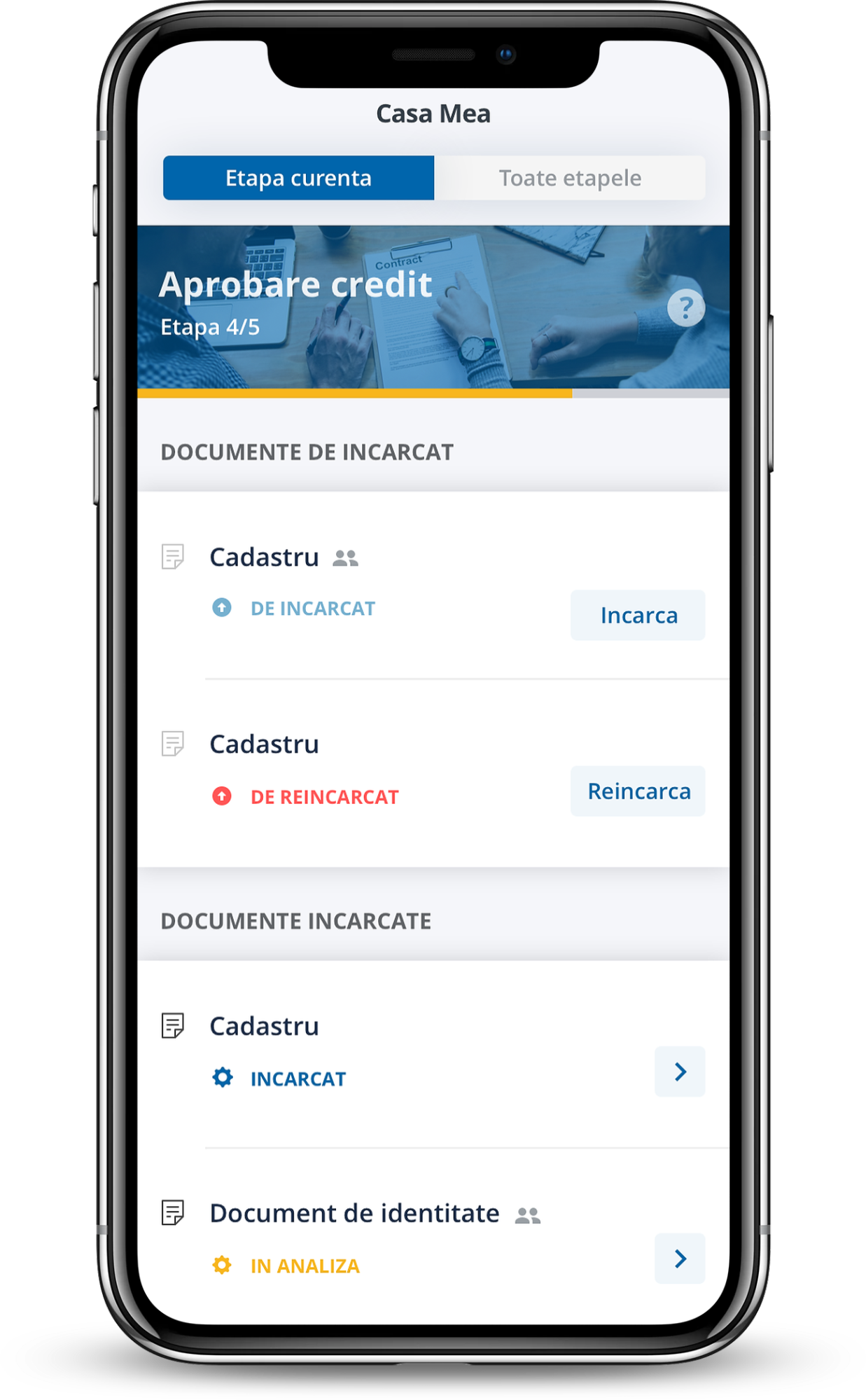Tap the Incarca button for Cadastru

638,615
